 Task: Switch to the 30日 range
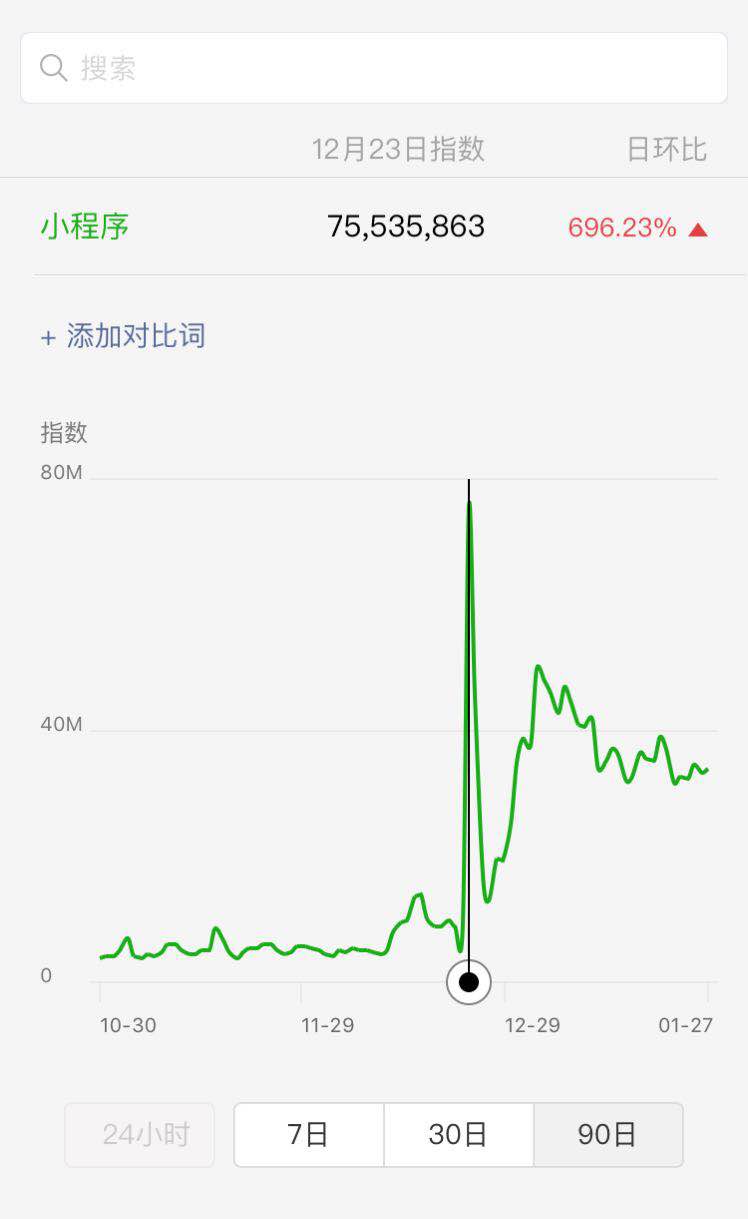[x=458, y=1135]
